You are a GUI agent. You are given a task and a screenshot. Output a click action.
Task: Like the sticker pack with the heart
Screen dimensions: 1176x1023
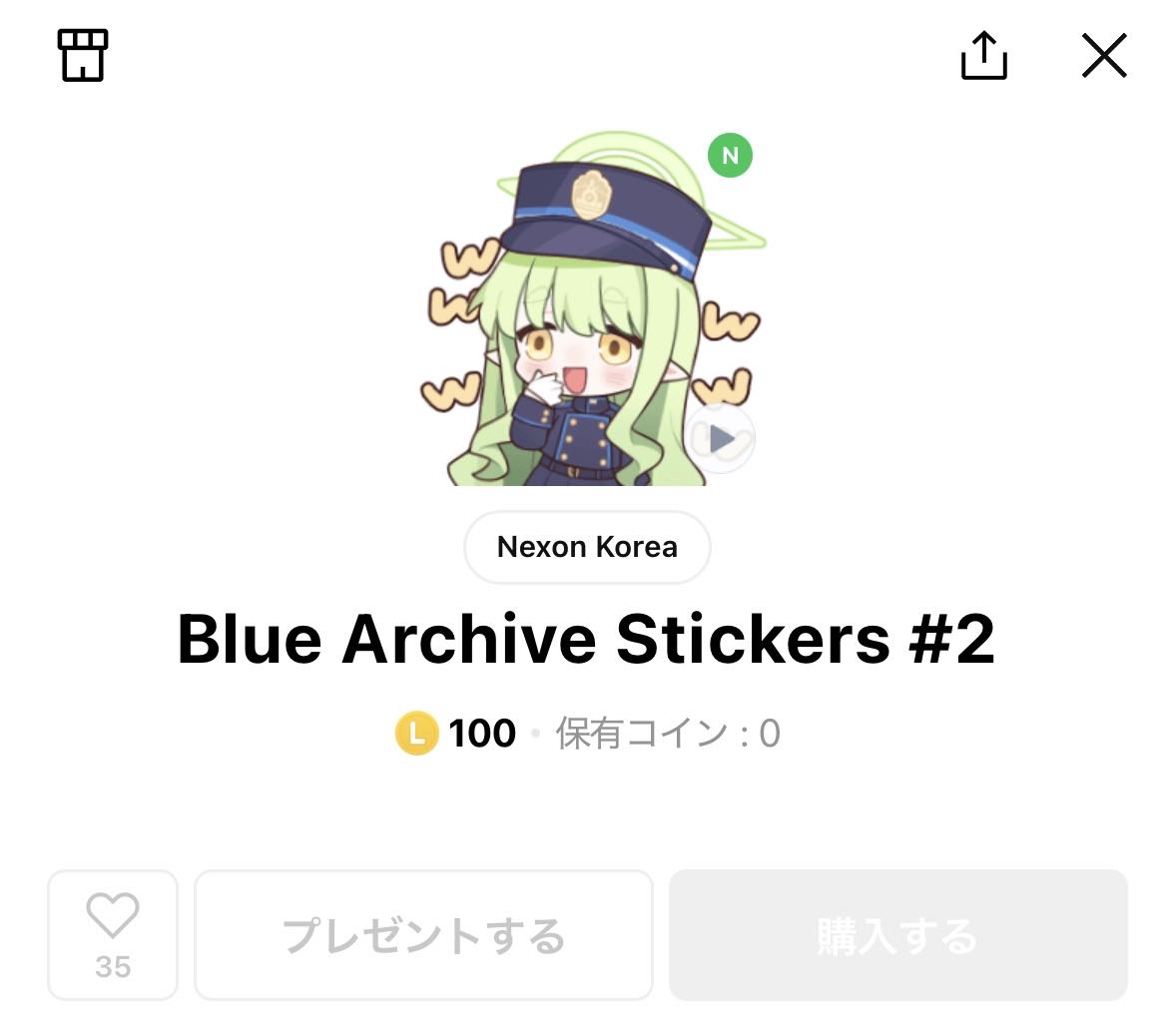(113, 934)
